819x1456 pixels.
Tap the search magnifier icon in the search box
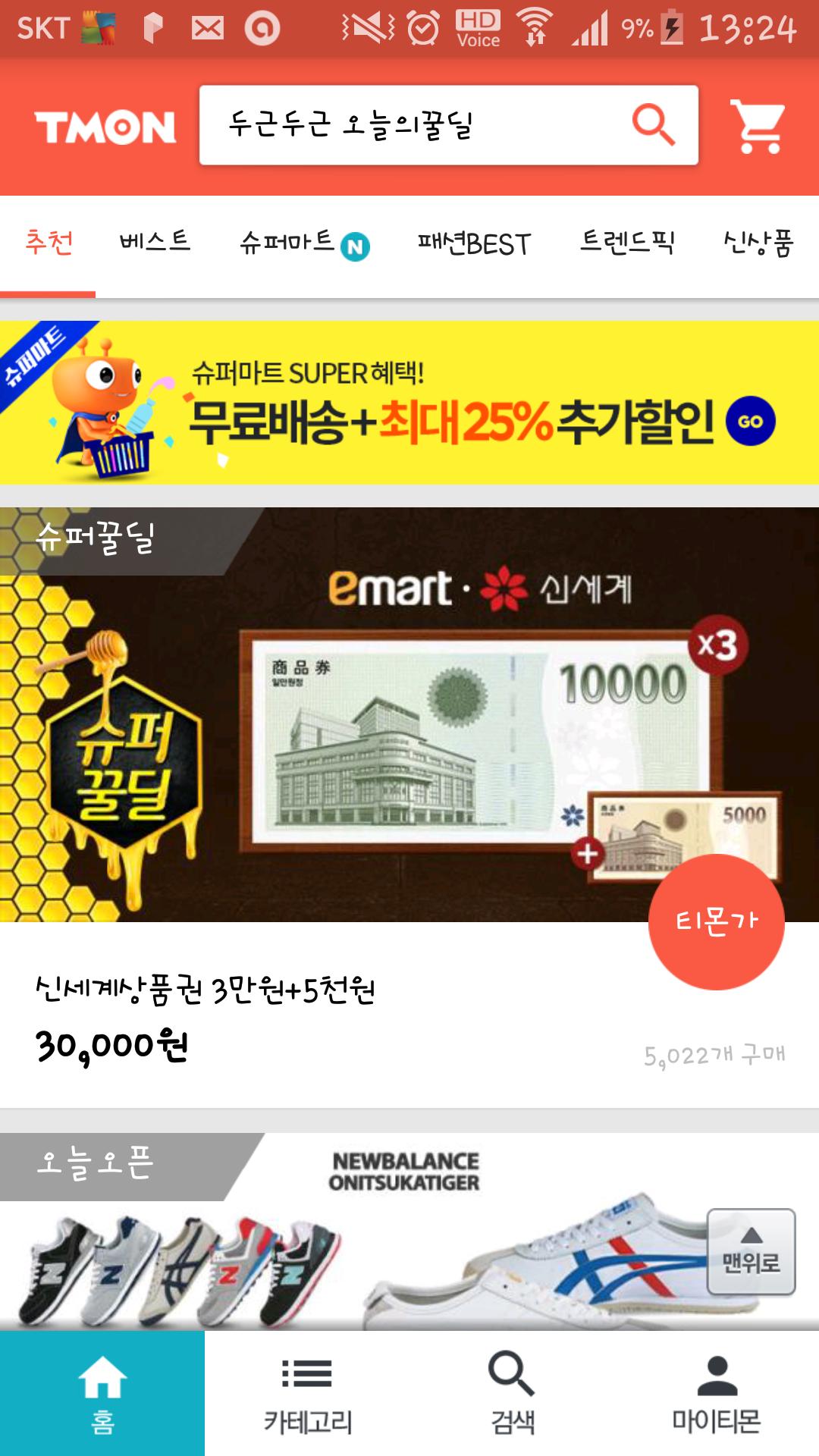653,125
